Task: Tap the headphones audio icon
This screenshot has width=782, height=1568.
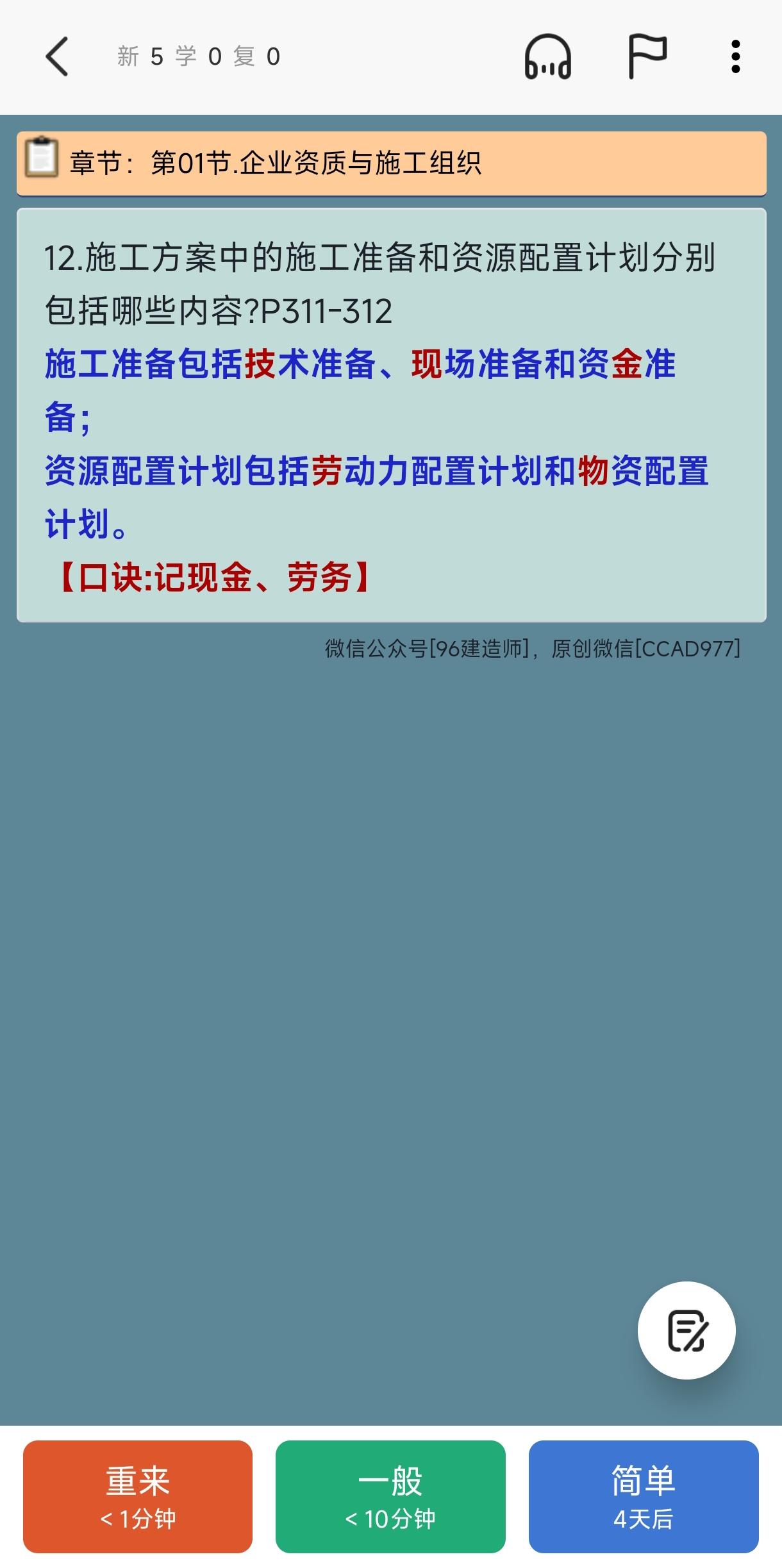Action: click(548, 56)
